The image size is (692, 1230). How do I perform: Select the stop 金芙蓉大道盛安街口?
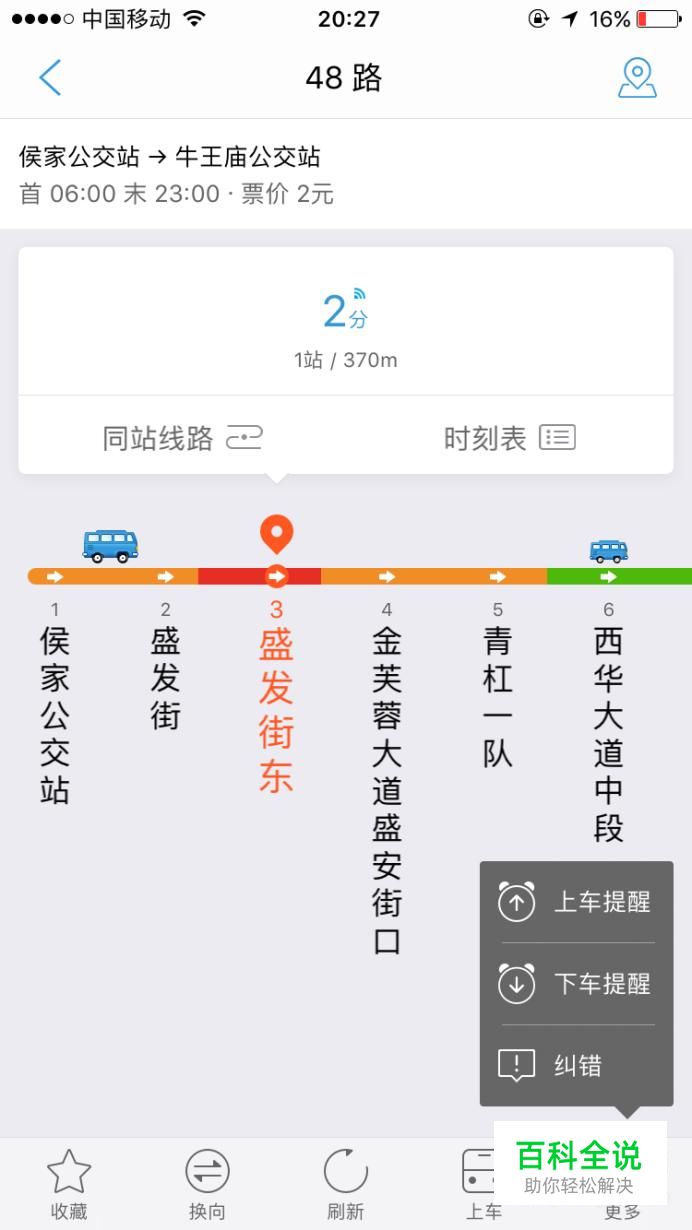click(x=387, y=790)
